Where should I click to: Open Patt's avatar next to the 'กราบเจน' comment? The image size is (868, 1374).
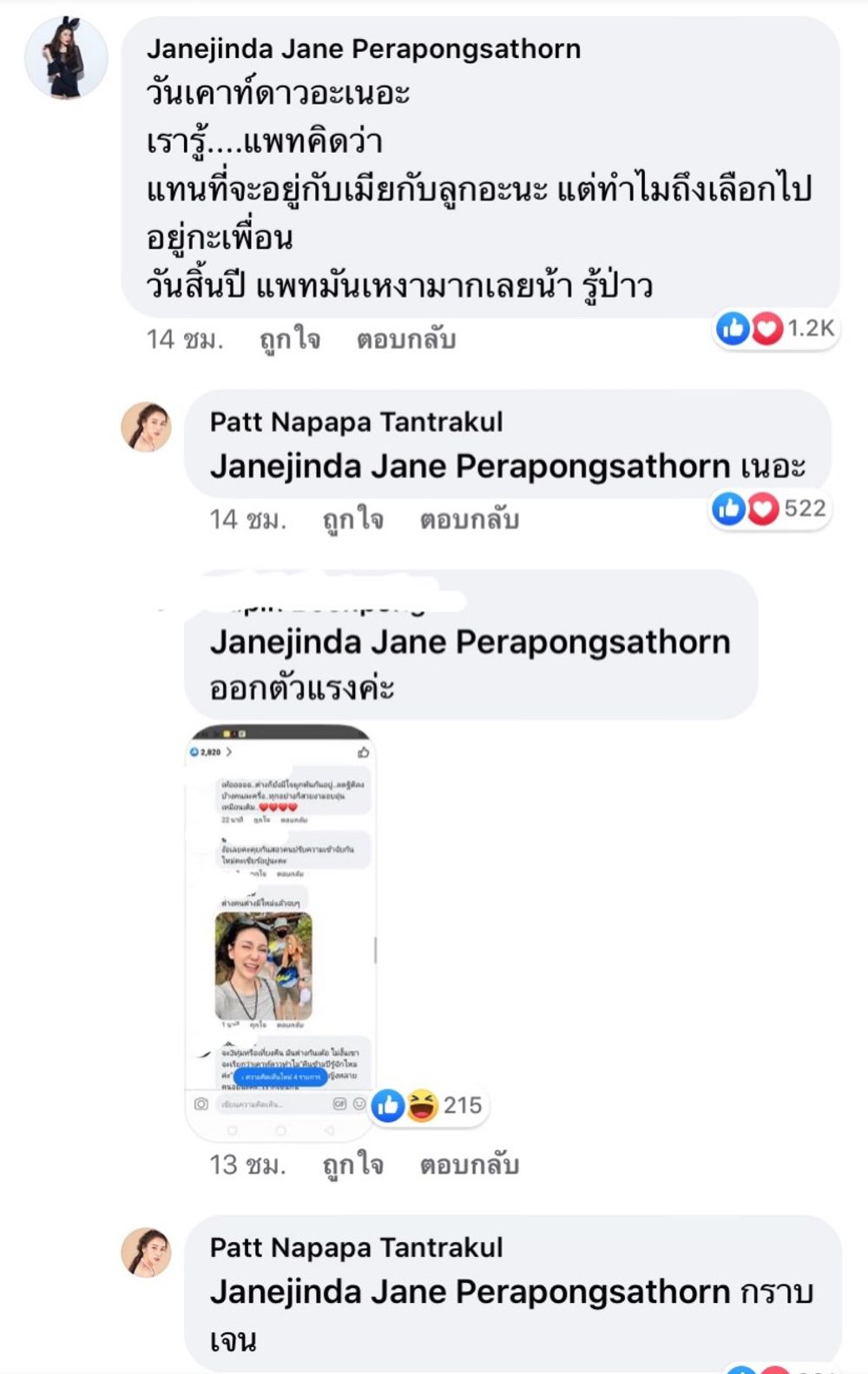(x=146, y=1252)
